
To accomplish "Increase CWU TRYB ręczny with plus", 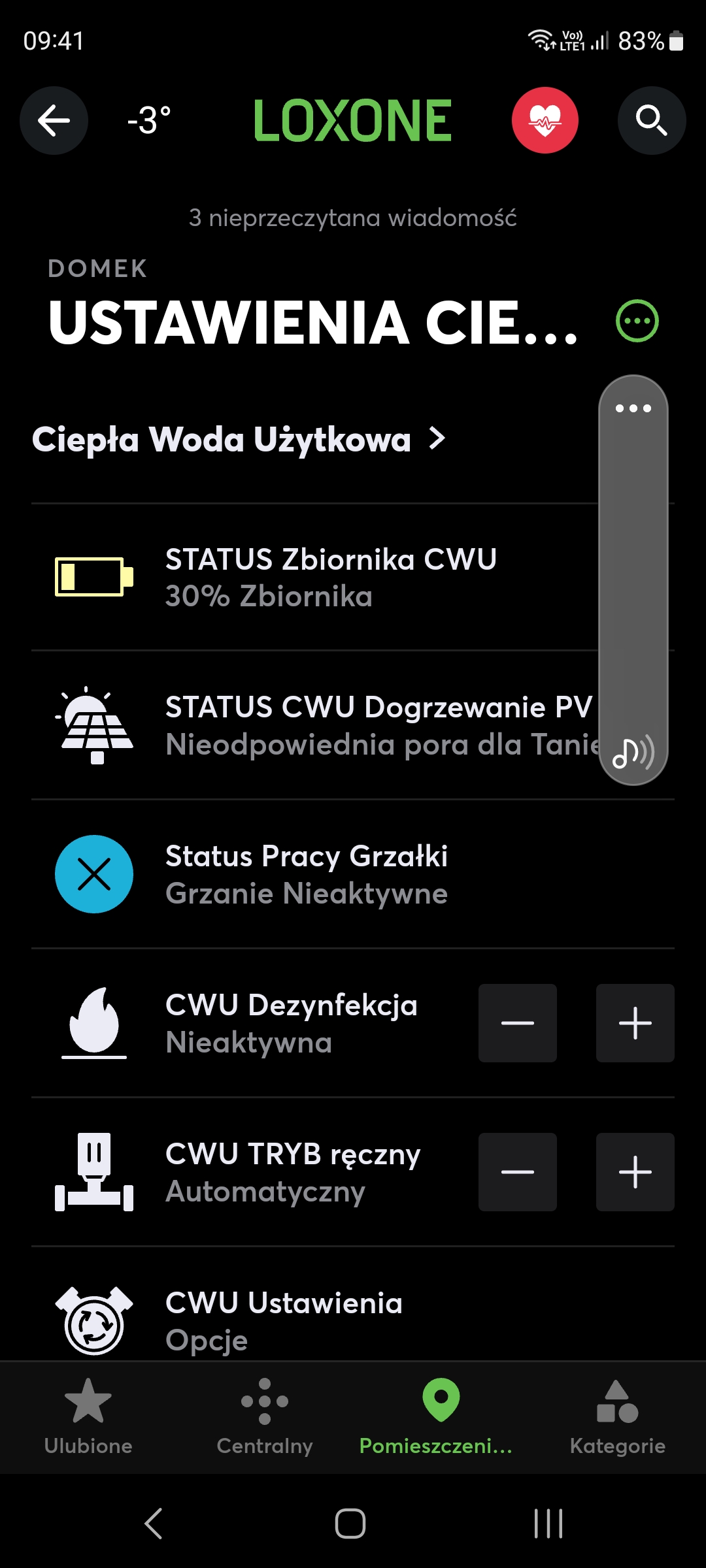I will [635, 1172].
